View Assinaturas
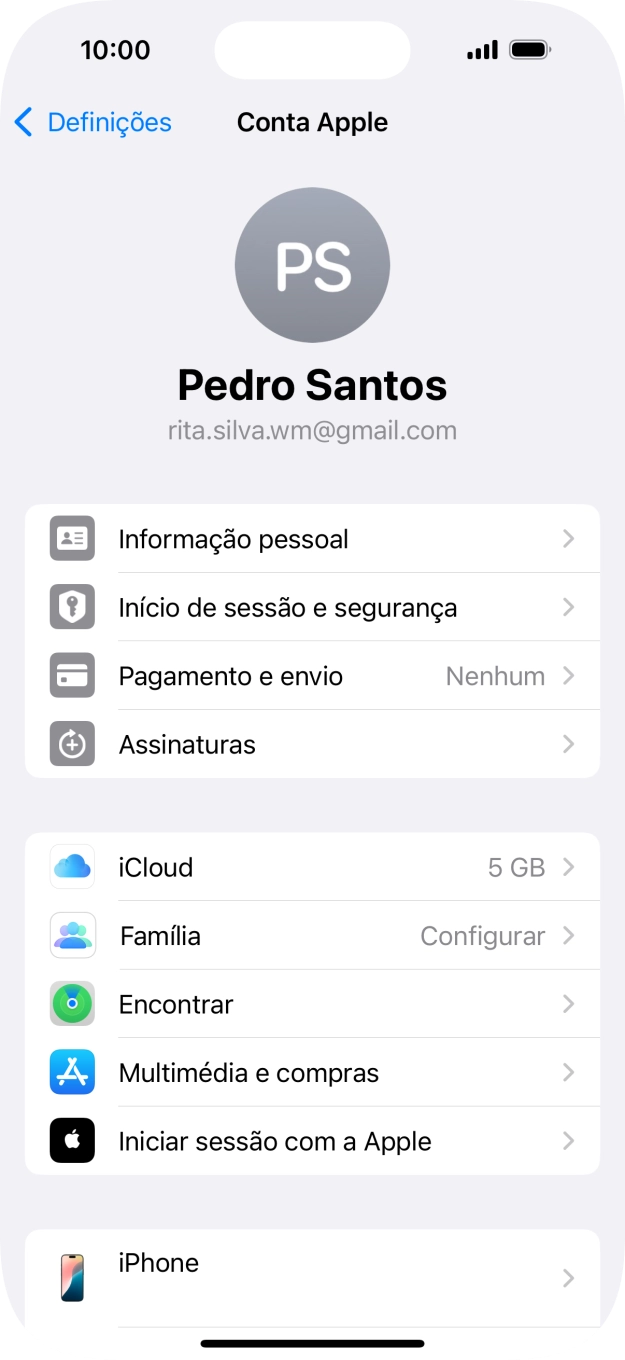The image size is (625, 1360). (312, 744)
